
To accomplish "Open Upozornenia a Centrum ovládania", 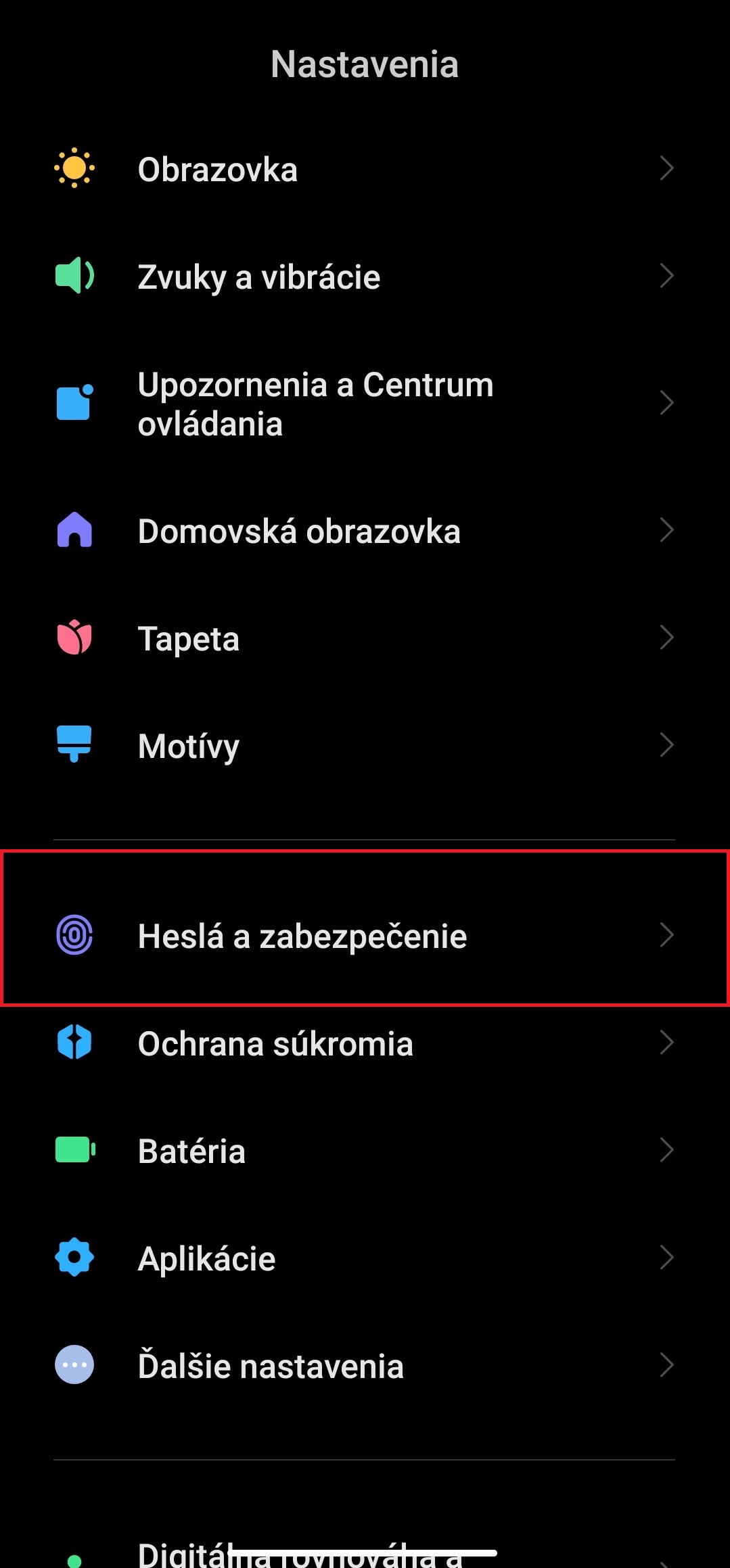I will coord(365,404).
